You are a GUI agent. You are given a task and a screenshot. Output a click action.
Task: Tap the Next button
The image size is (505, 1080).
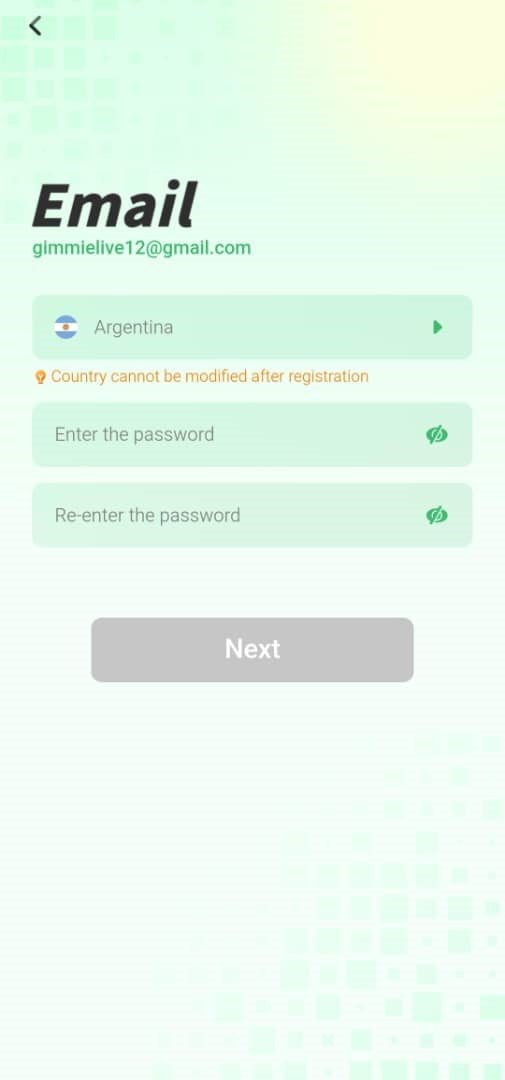tap(252, 650)
